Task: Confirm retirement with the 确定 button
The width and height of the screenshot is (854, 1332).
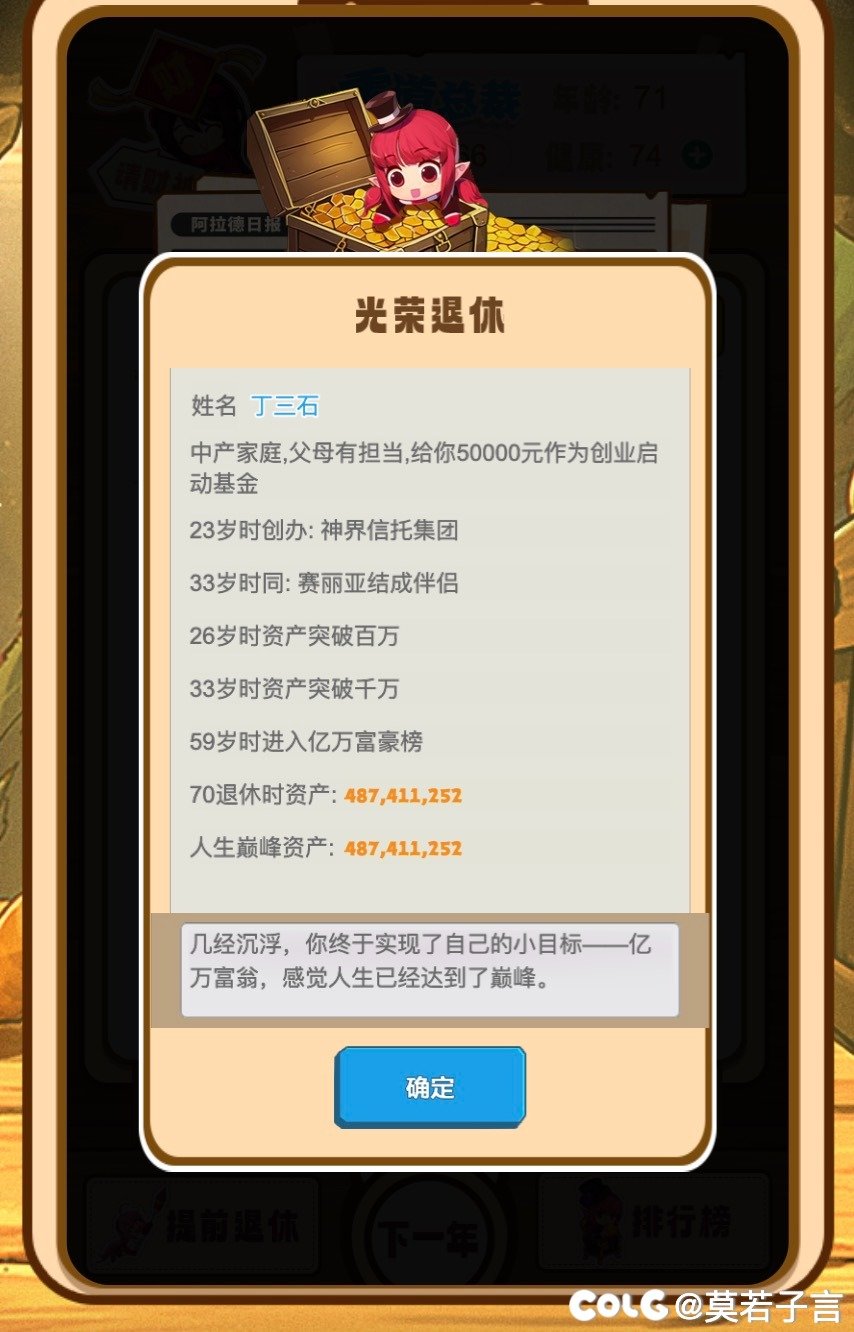Action: point(430,1087)
